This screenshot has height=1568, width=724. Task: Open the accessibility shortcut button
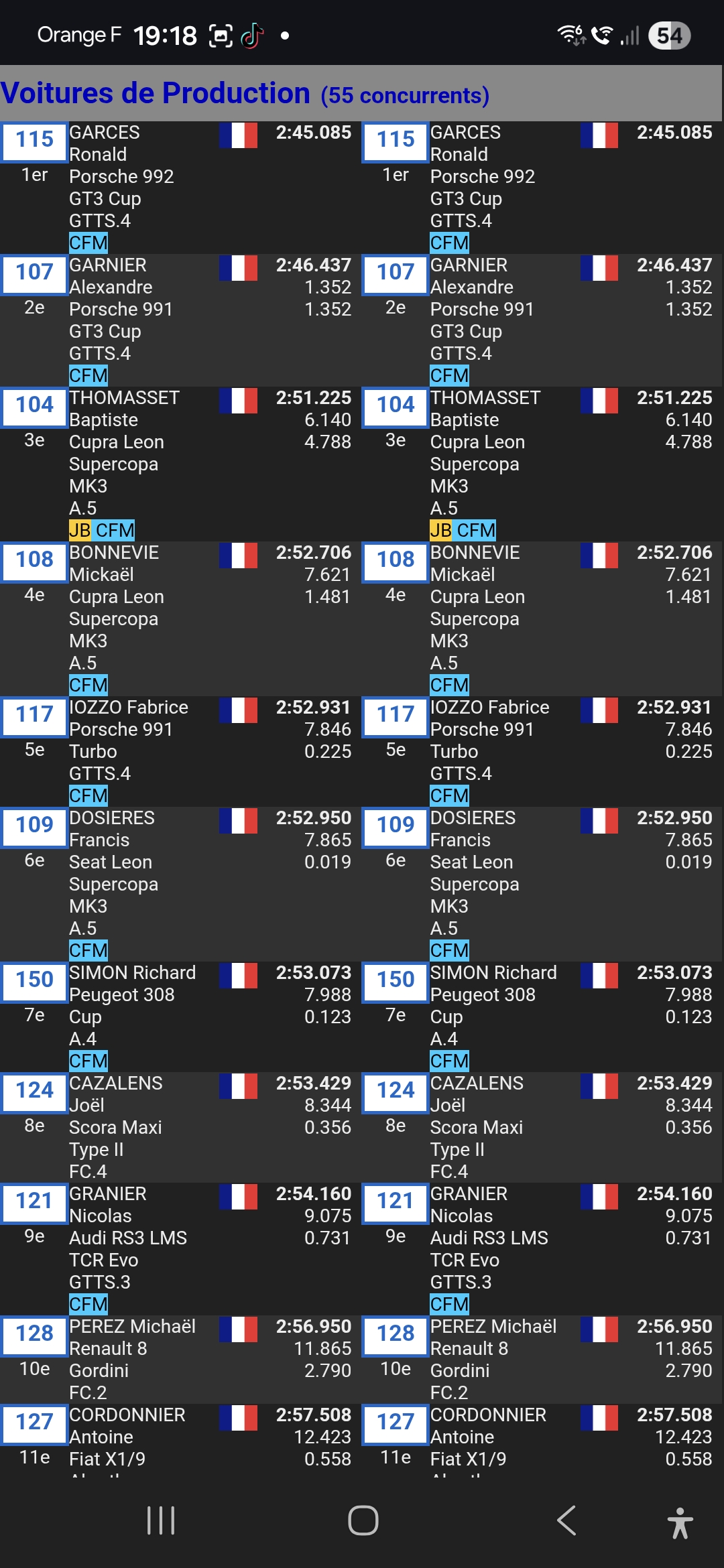[x=680, y=1522]
